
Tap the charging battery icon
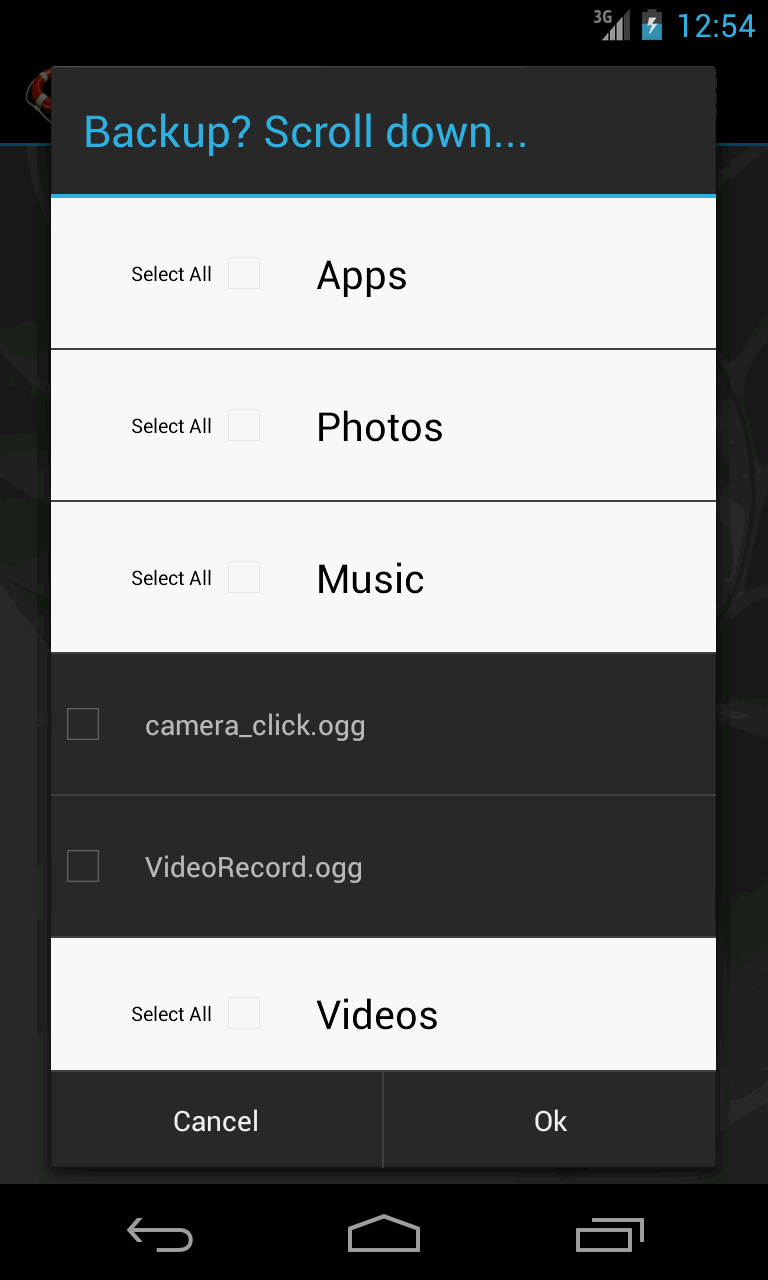pyautogui.click(x=651, y=26)
